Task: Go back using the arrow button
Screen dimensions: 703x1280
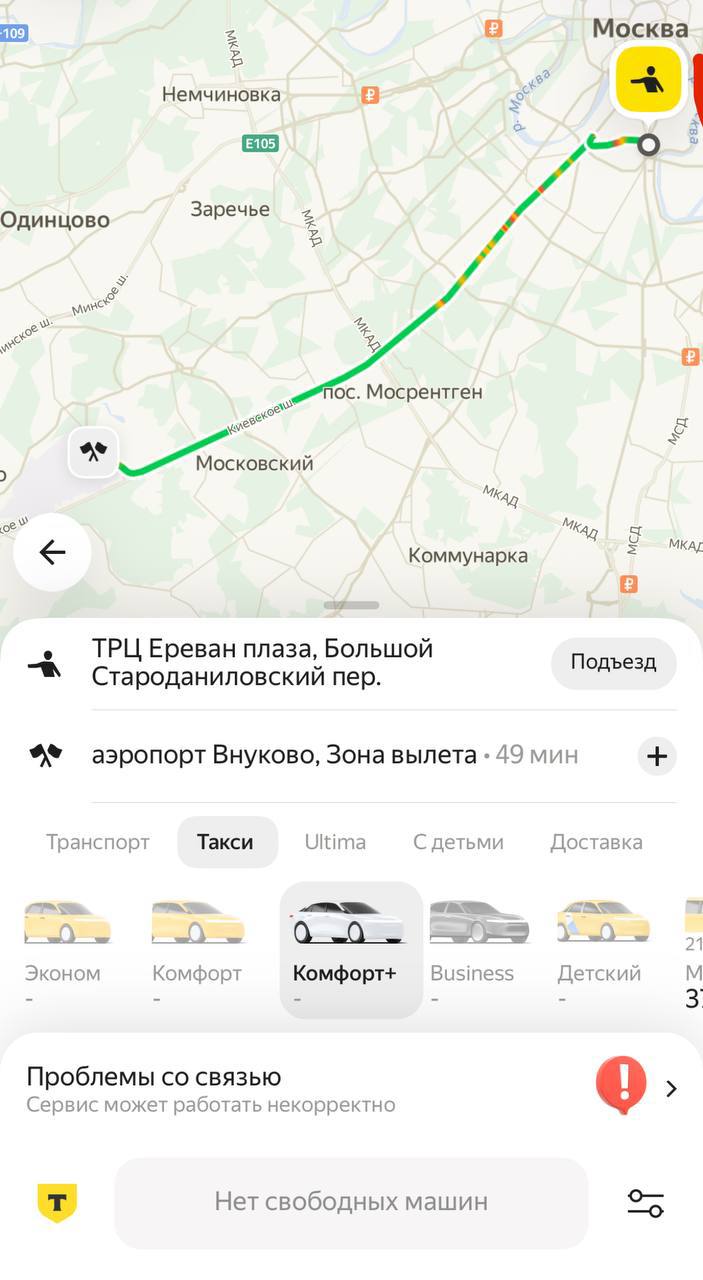Action: coord(52,552)
